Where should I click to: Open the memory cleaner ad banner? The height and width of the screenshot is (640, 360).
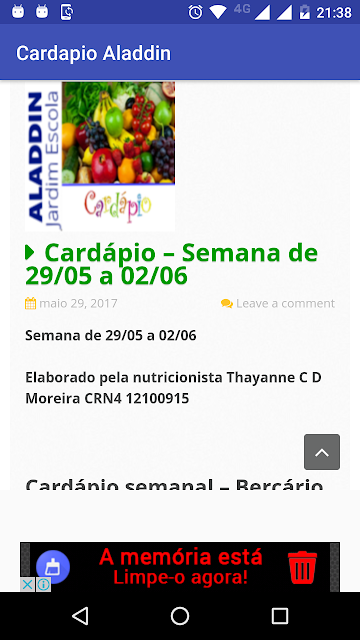tap(180, 567)
